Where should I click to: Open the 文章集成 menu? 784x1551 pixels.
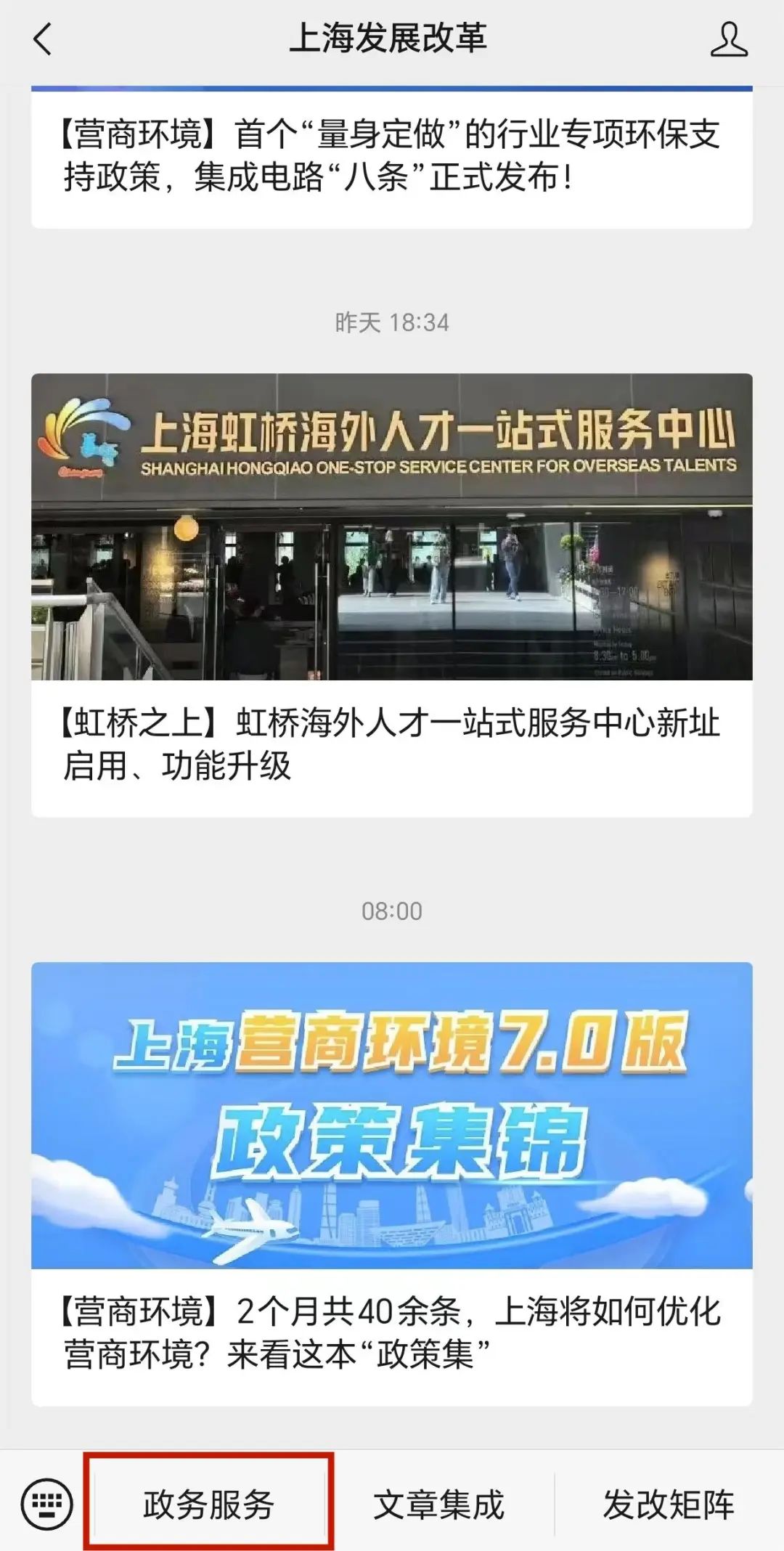tap(438, 1503)
